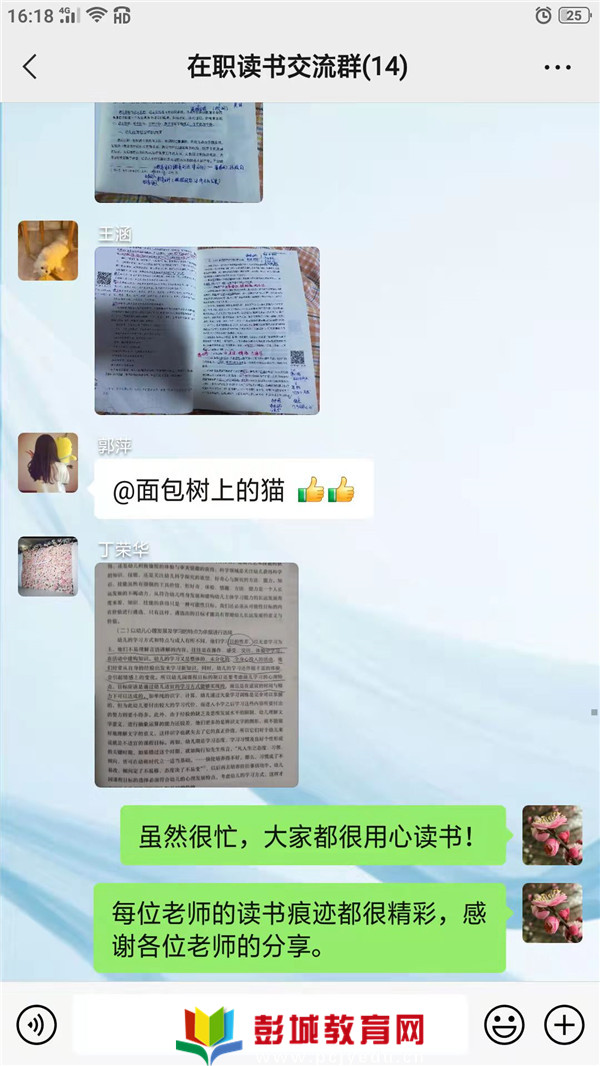Screen dimensions: 600x1066
Task: Open own avatar beside 虽然很忙 message
Action: click(x=552, y=835)
